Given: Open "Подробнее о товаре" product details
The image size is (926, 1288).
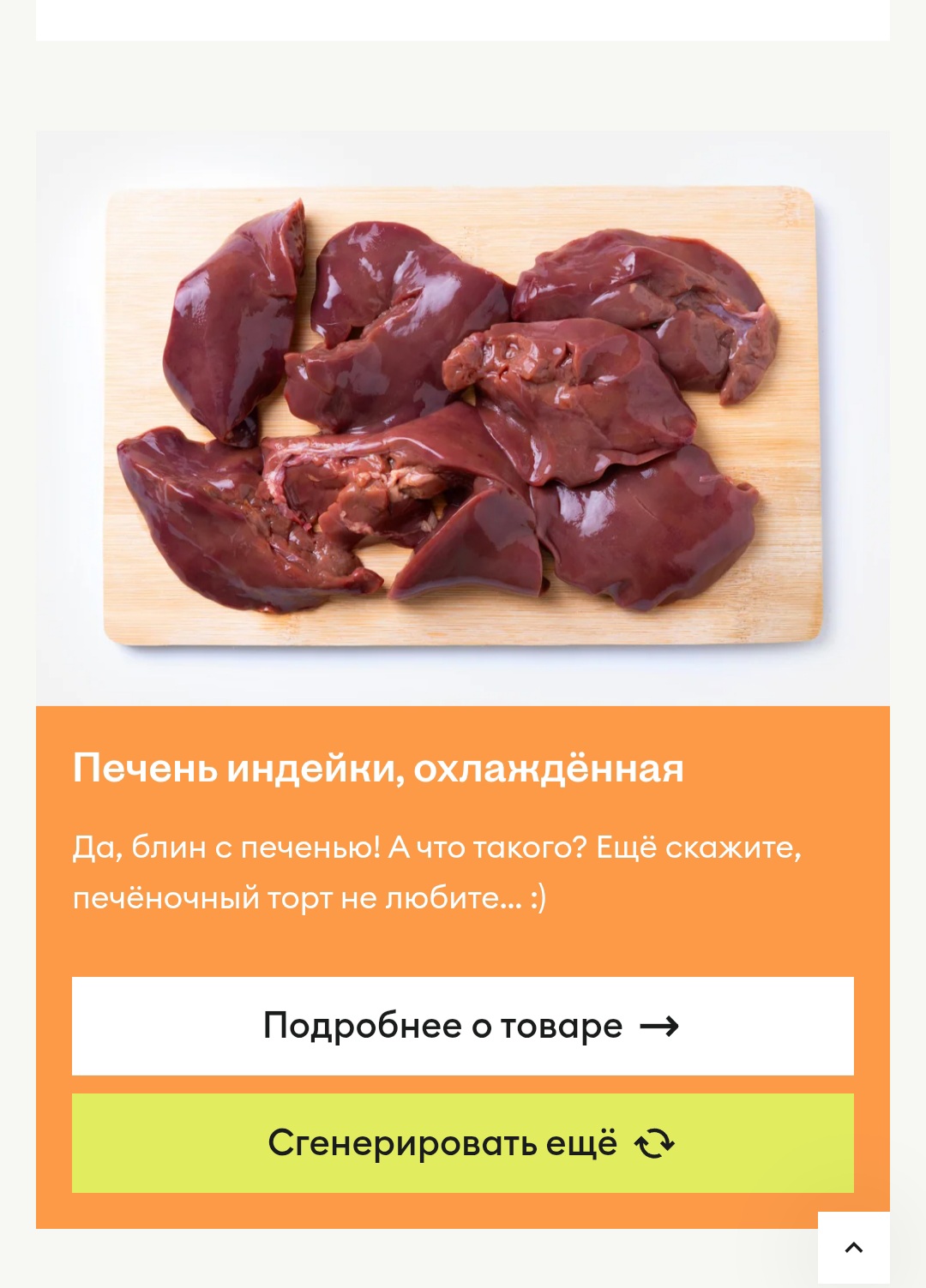Looking at the screenshot, I should tap(463, 1026).
